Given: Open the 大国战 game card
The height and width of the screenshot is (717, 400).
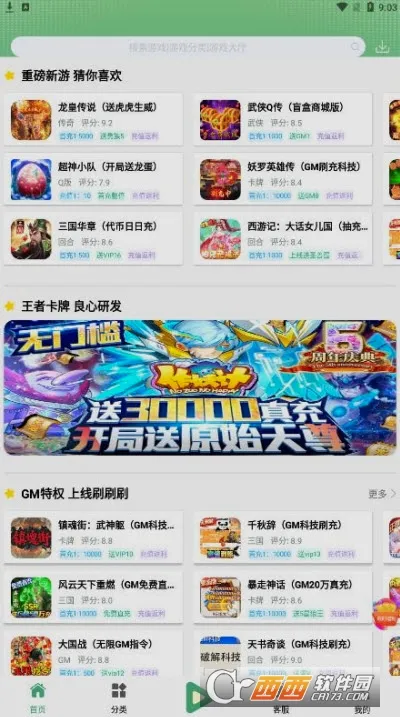Looking at the screenshot, I should (x=93, y=655).
